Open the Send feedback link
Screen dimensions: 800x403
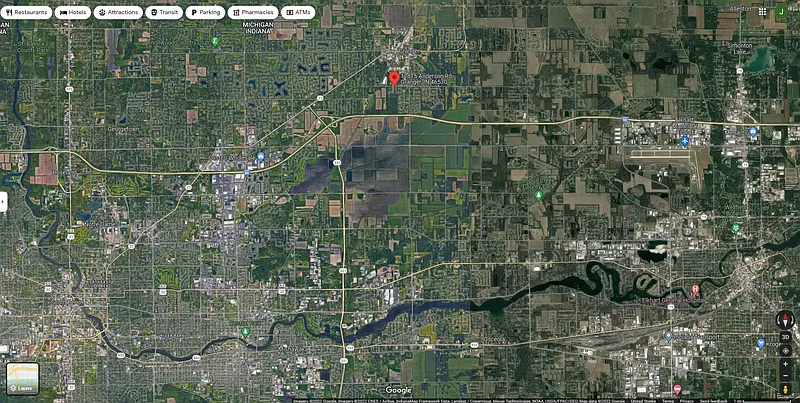[x=714, y=400]
